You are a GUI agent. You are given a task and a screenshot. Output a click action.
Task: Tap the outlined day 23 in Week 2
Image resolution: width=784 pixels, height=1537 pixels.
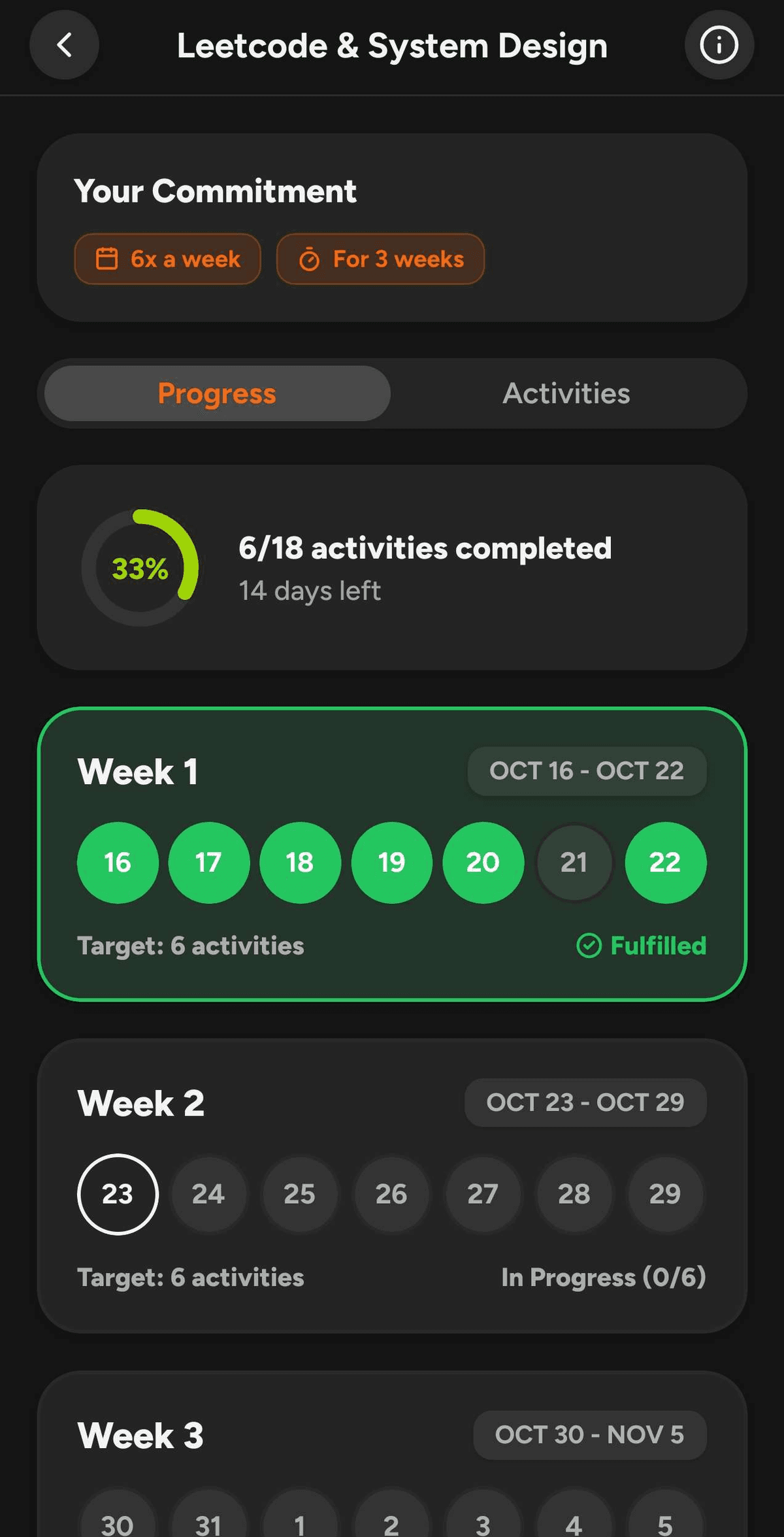coord(118,1194)
